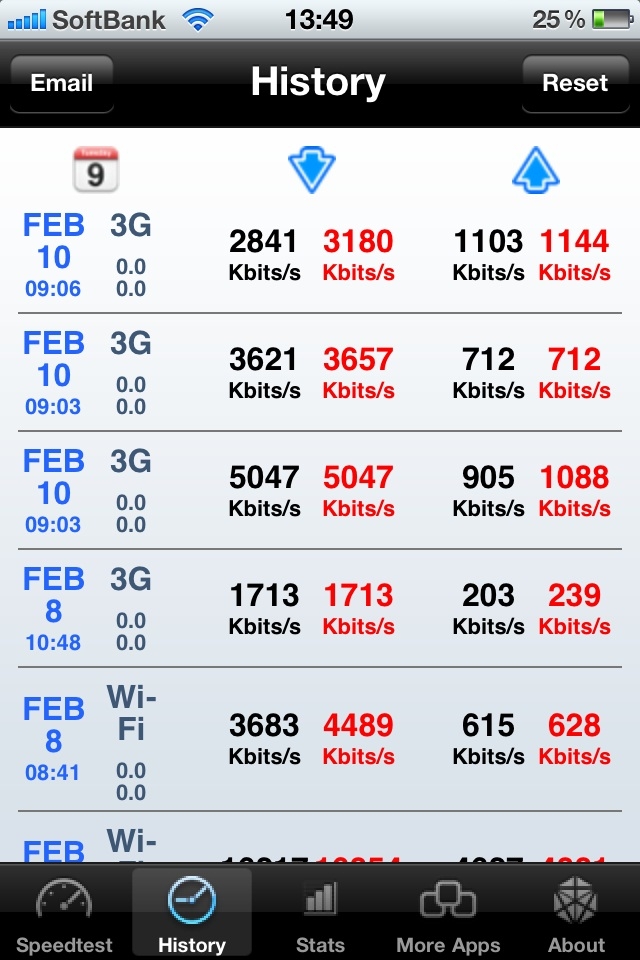Sort by download speed arrow
Image resolution: width=640 pixels, height=960 pixels.
311,171
